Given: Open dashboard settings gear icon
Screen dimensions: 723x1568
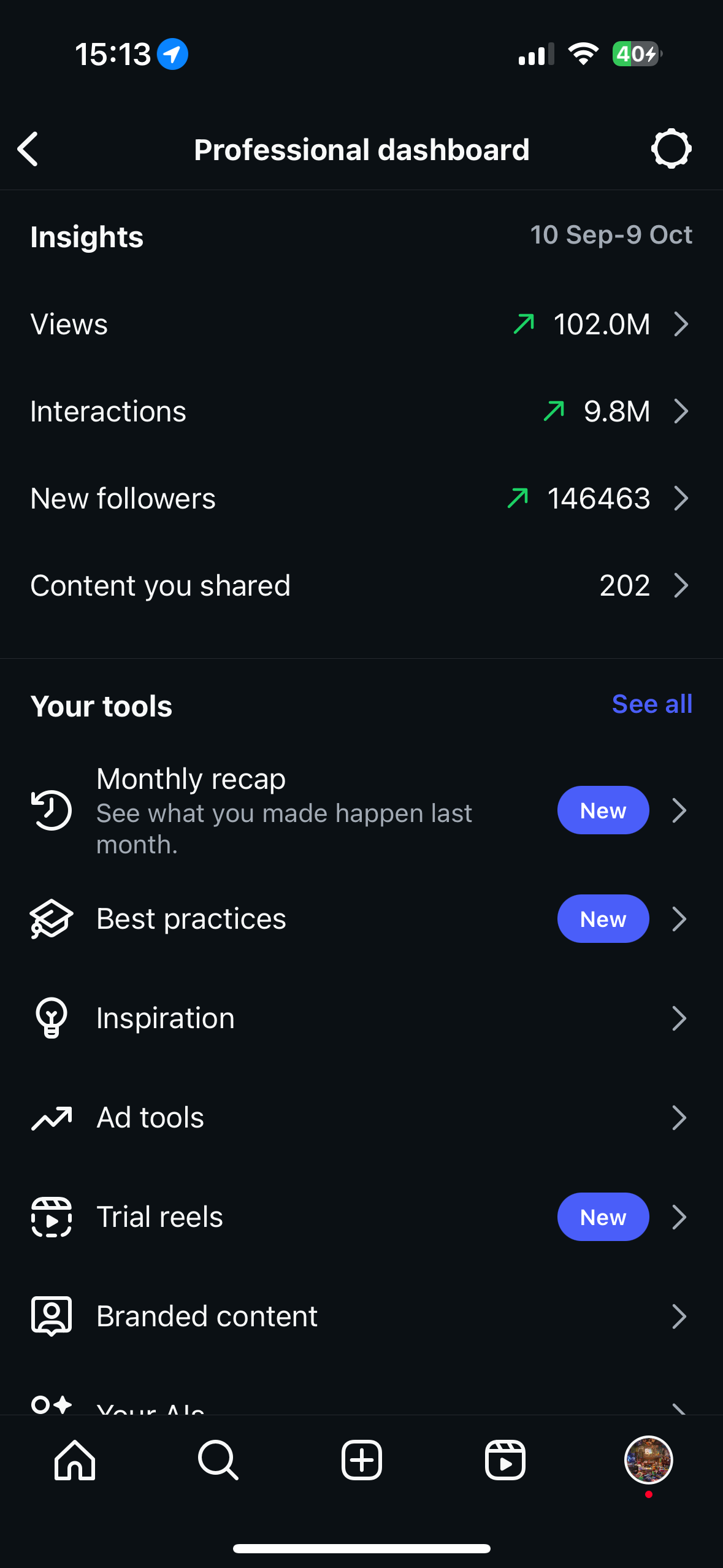Looking at the screenshot, I should coord(671,149).
